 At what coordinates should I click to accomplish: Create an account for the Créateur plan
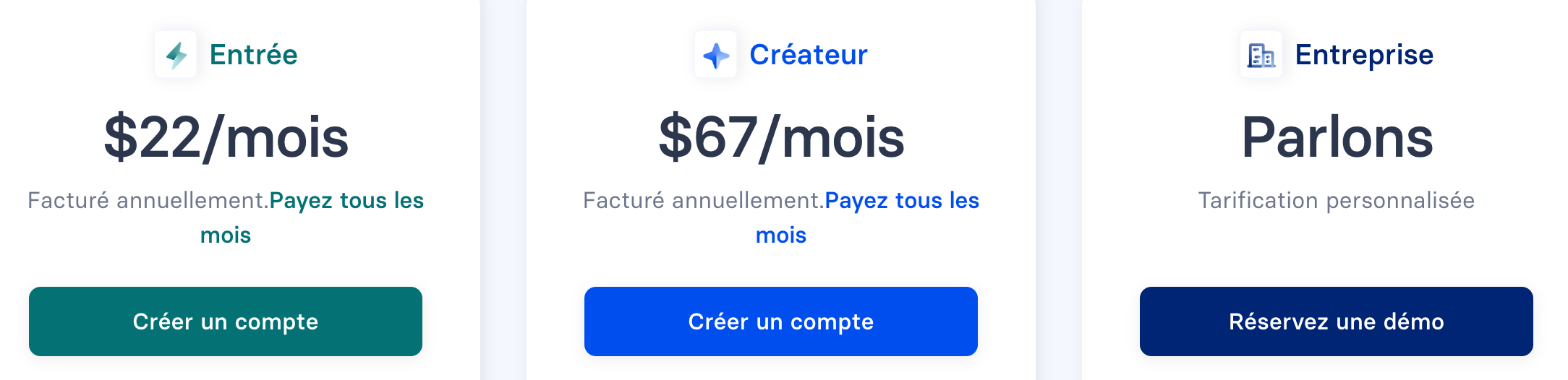[780, 321]
